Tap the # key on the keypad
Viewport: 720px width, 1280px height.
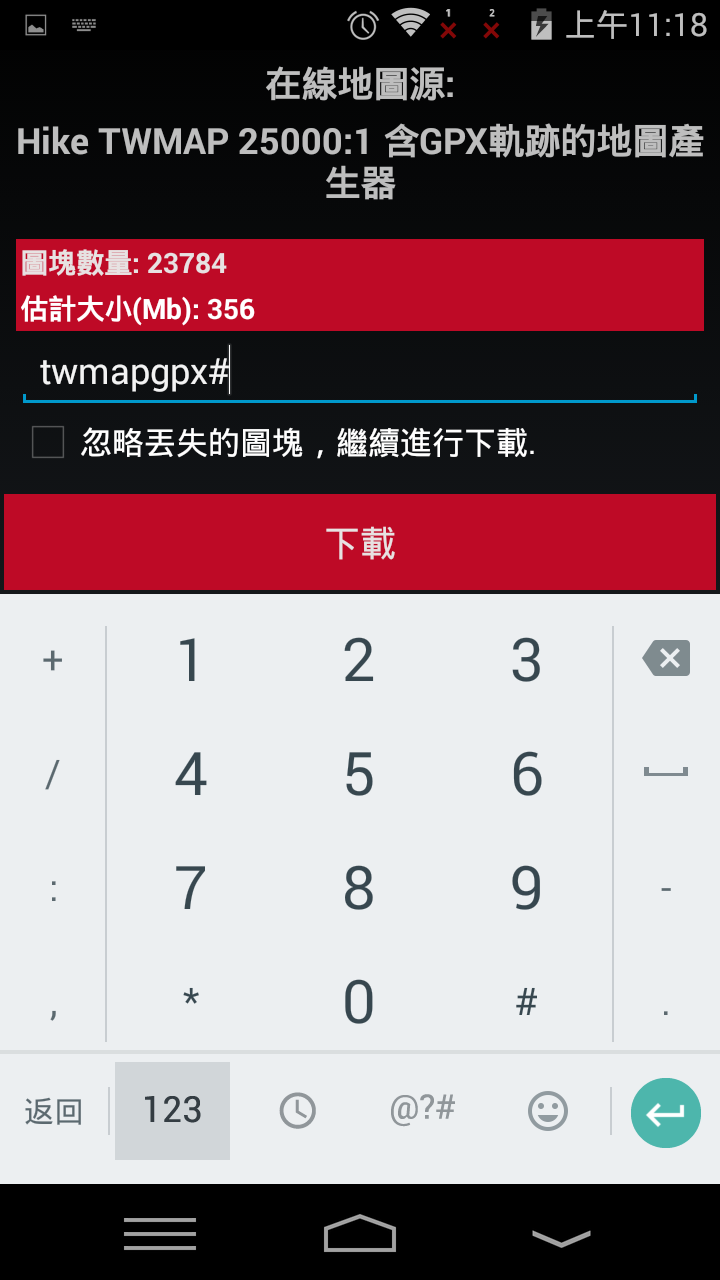pos(526,1001)
